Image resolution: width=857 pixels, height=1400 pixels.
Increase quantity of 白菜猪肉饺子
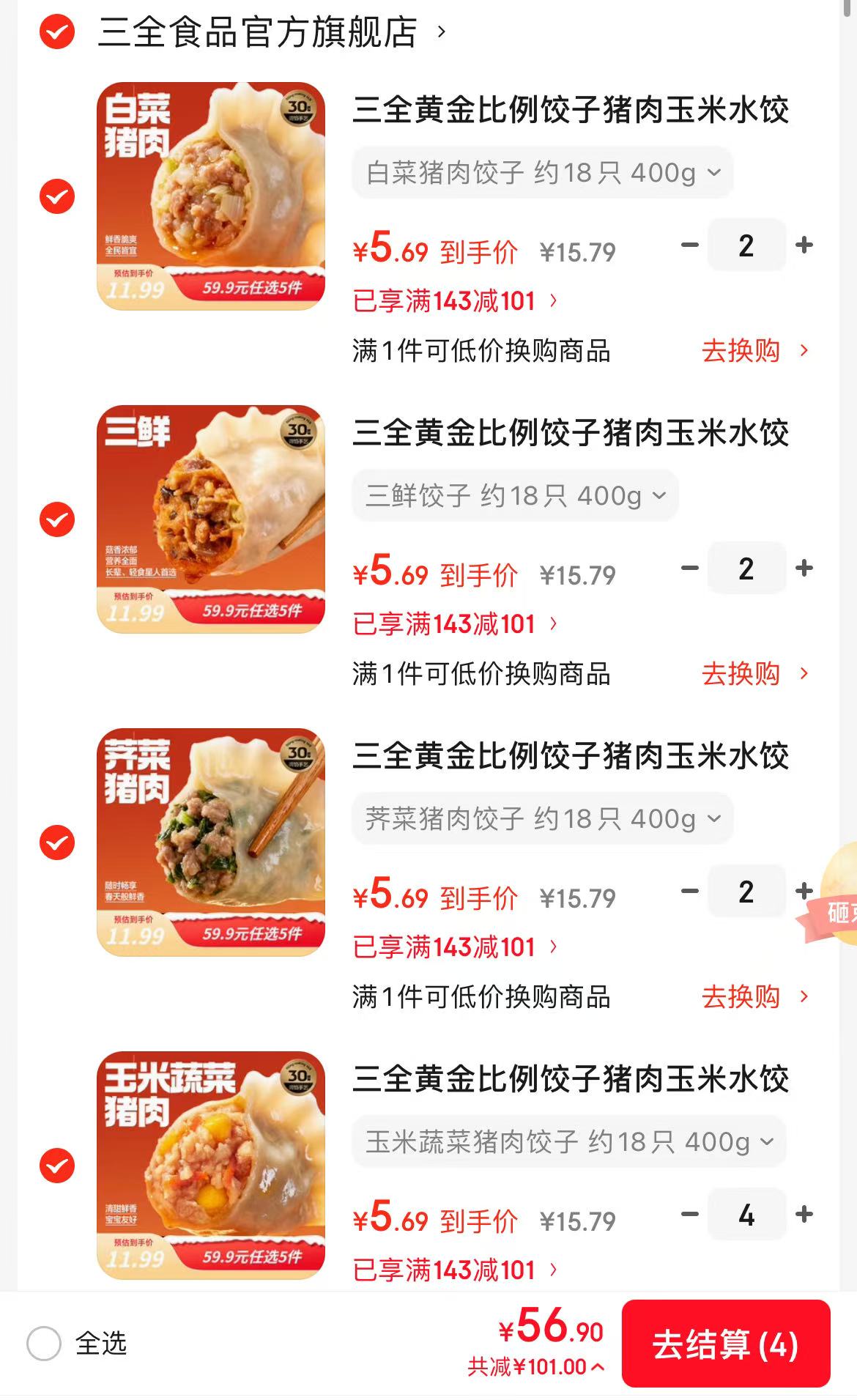[804, 245]
